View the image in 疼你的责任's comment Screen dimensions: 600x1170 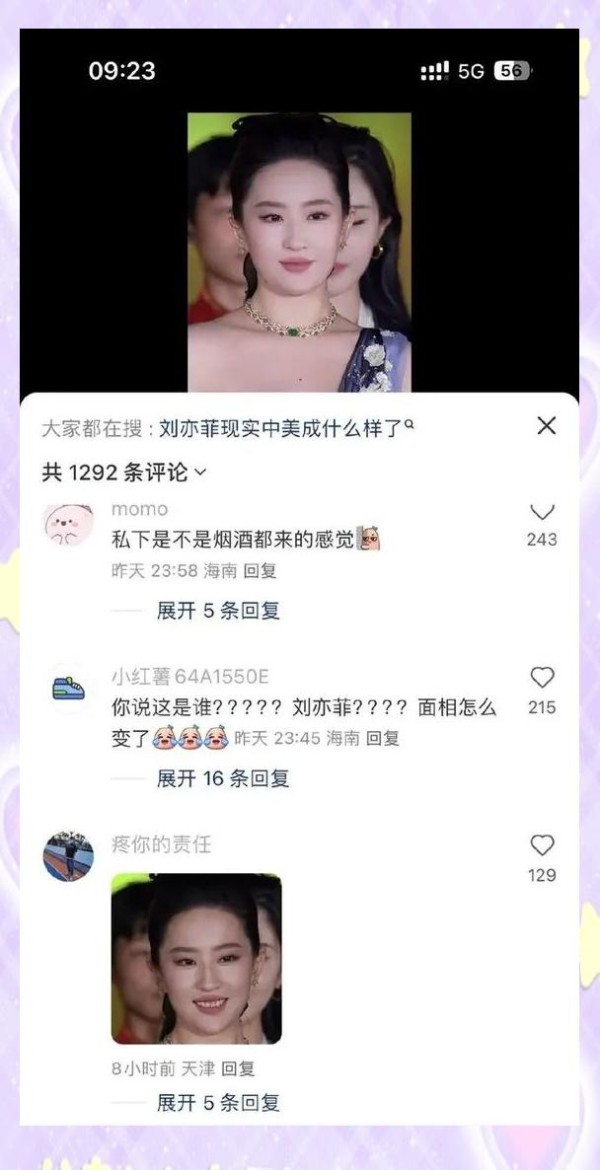(x=196, y=959)
